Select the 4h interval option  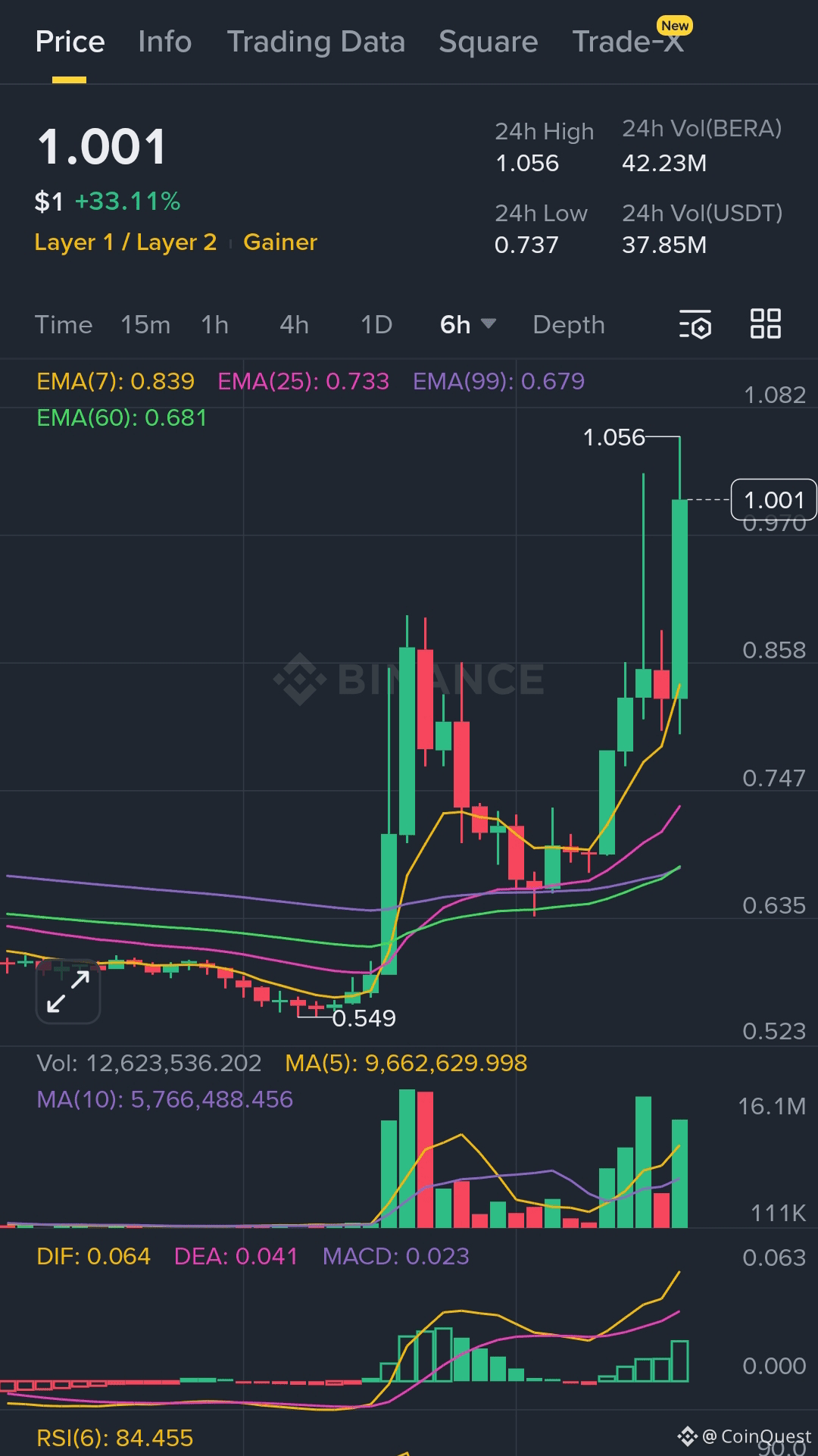(x=293, y=324)
